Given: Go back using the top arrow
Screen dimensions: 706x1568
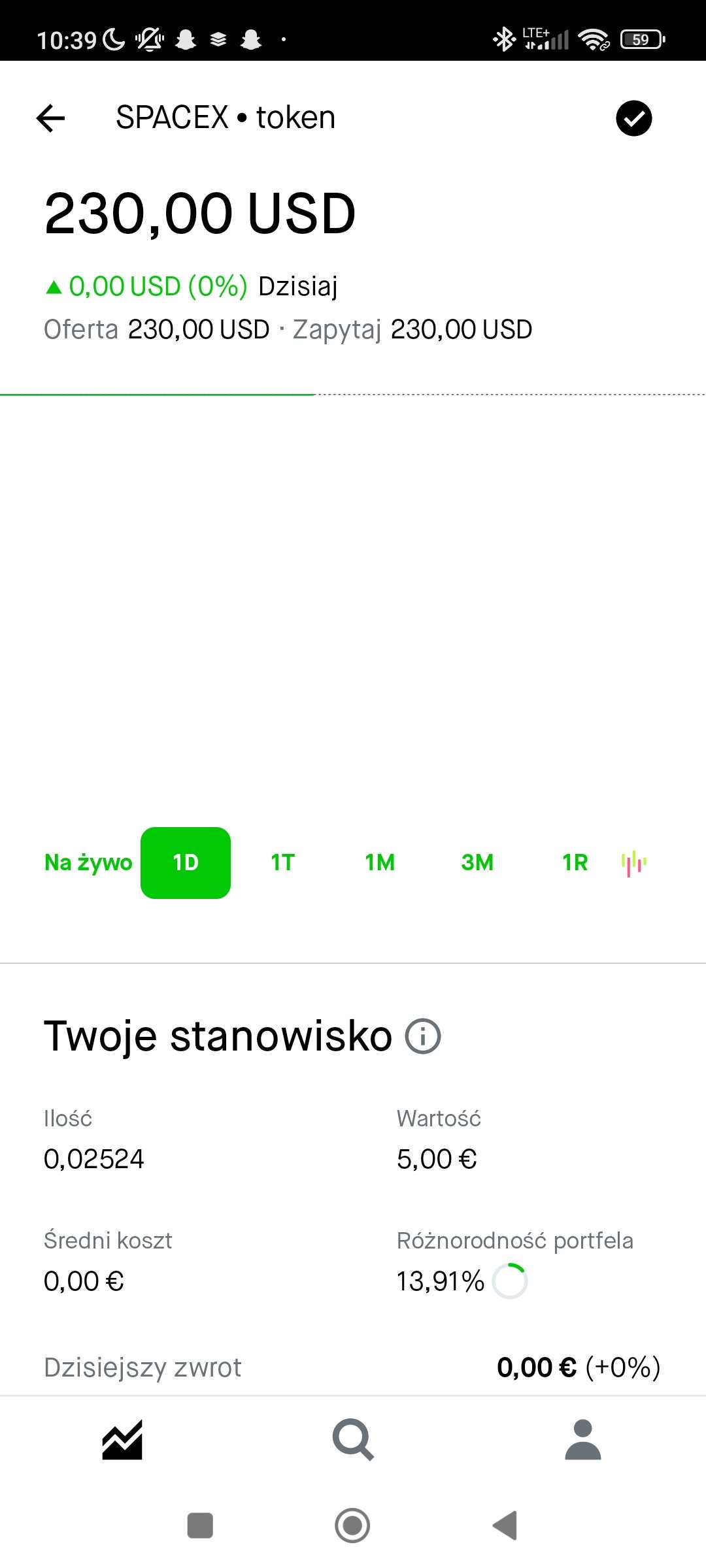Looking at the screenshot, I should (x=50, y=118).
